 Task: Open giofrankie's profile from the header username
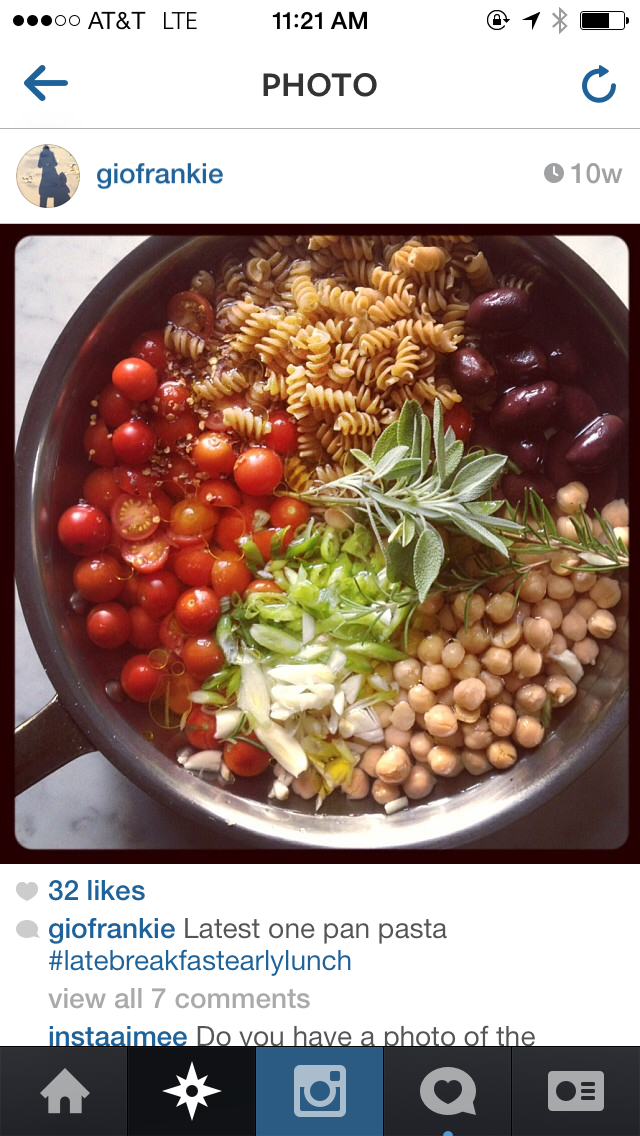click(159, 175)
